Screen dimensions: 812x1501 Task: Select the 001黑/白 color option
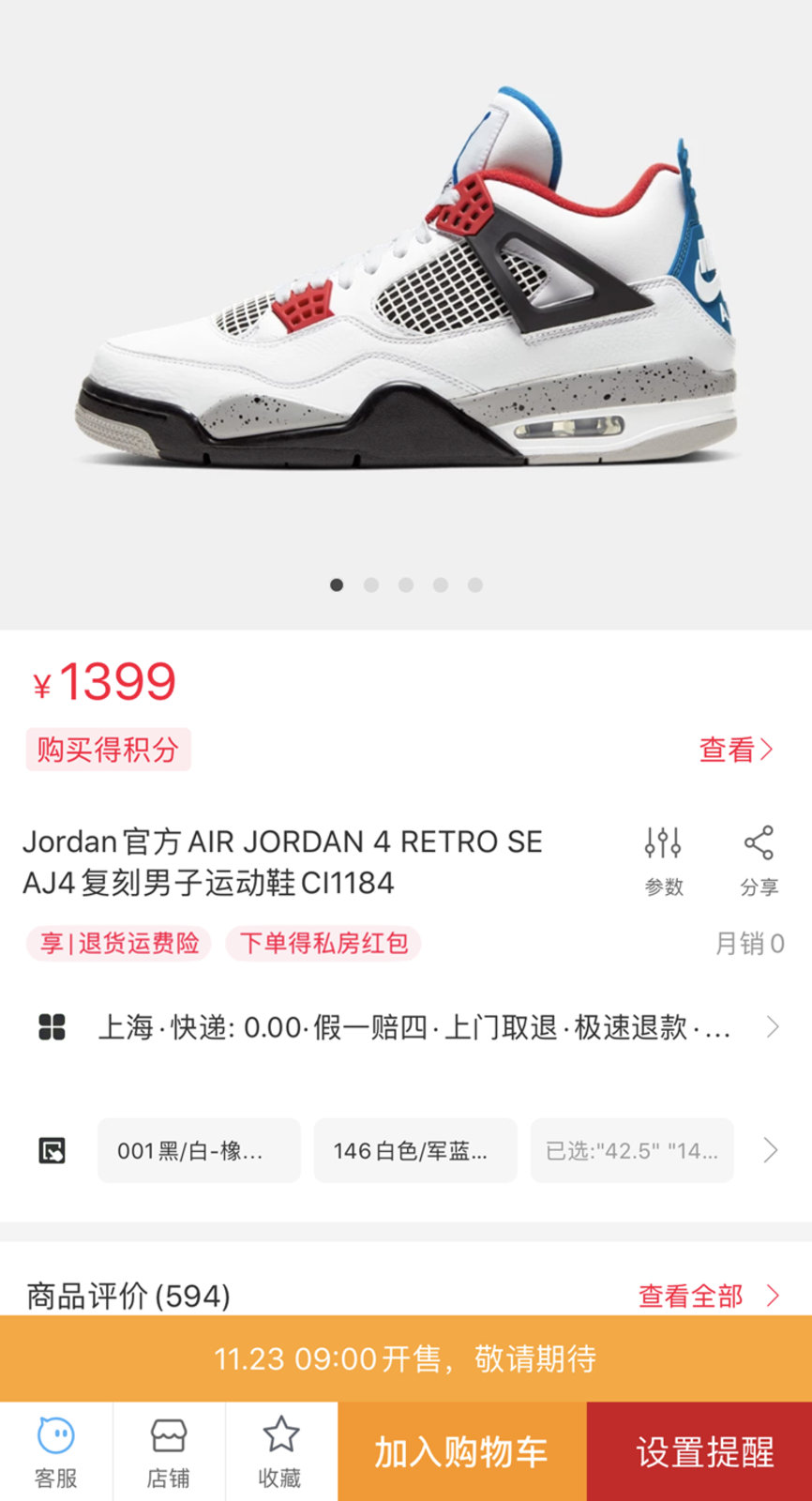pyautogui.click(x=199, y=1150)
